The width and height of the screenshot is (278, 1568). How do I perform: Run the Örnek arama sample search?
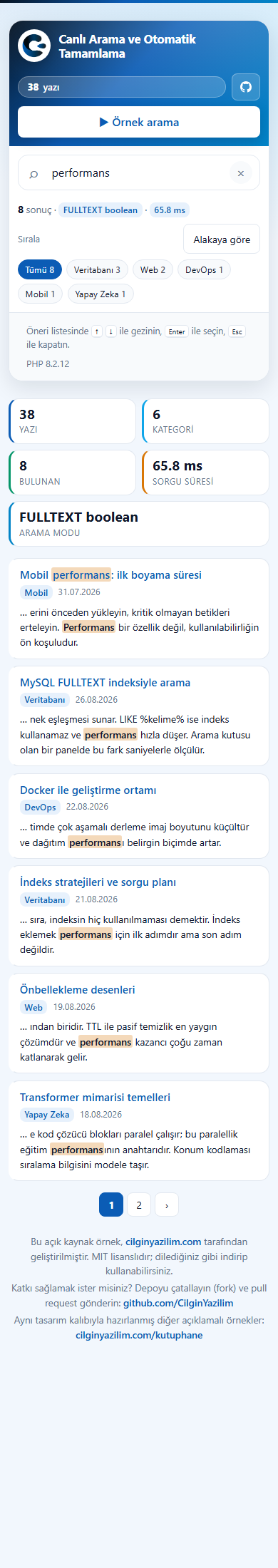tap(139, 122)
